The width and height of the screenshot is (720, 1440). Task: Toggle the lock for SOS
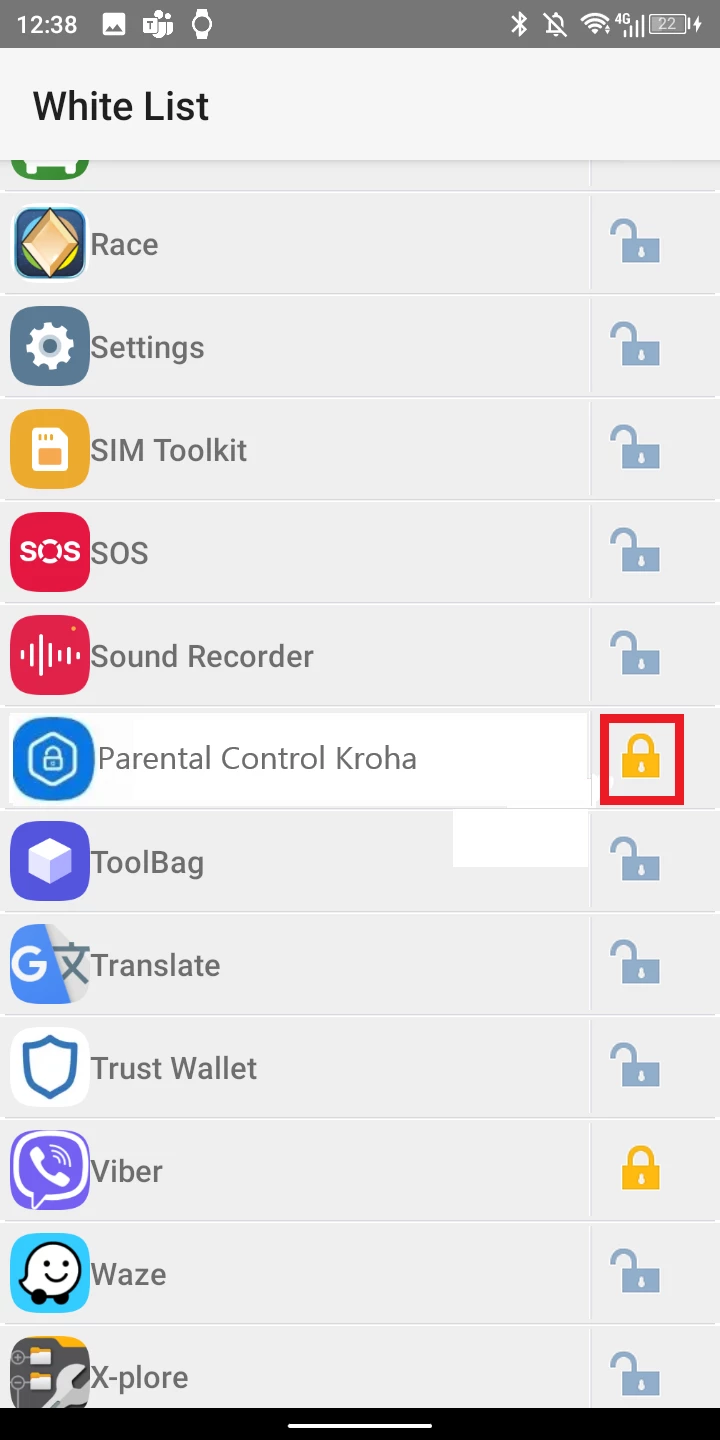[636, 553]
